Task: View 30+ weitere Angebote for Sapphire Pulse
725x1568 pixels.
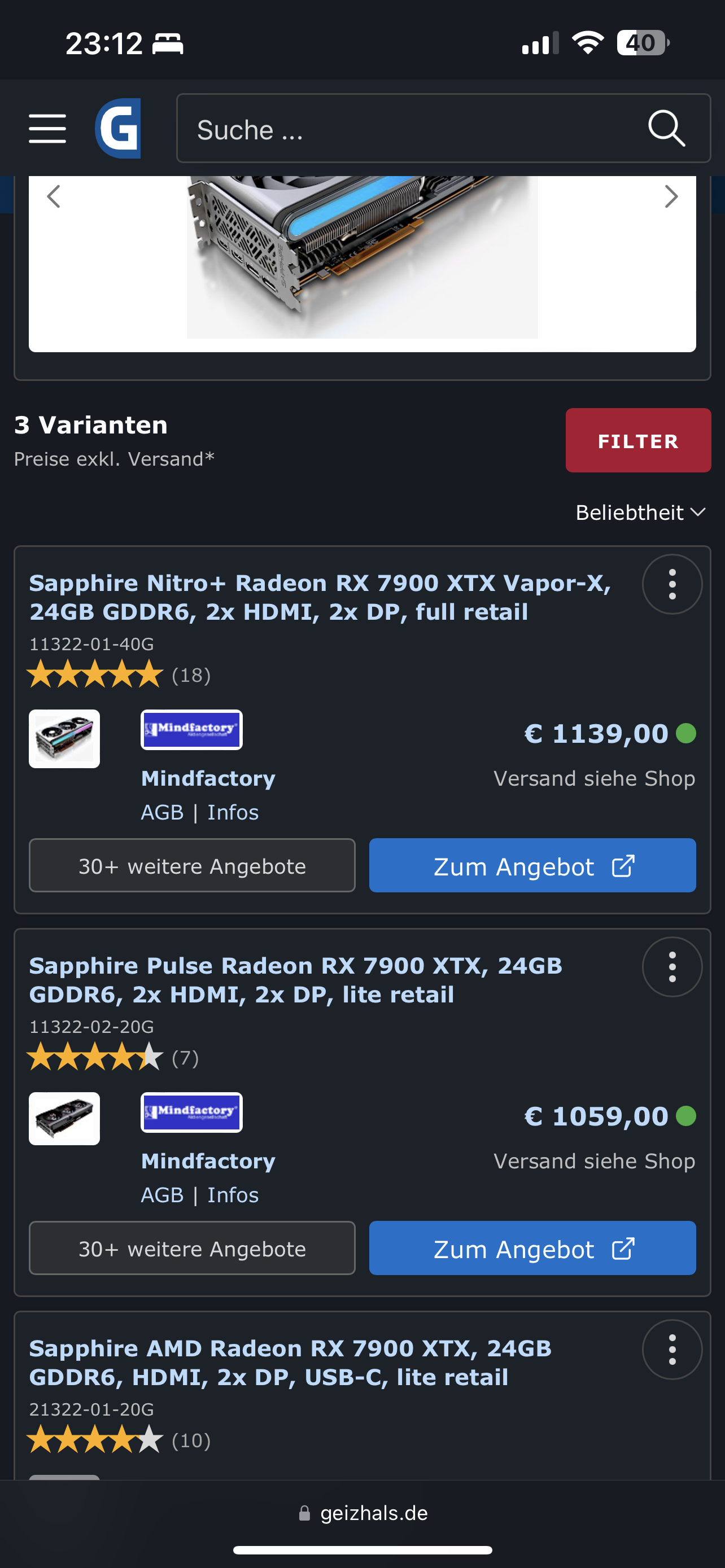Action: [192, 1249]
